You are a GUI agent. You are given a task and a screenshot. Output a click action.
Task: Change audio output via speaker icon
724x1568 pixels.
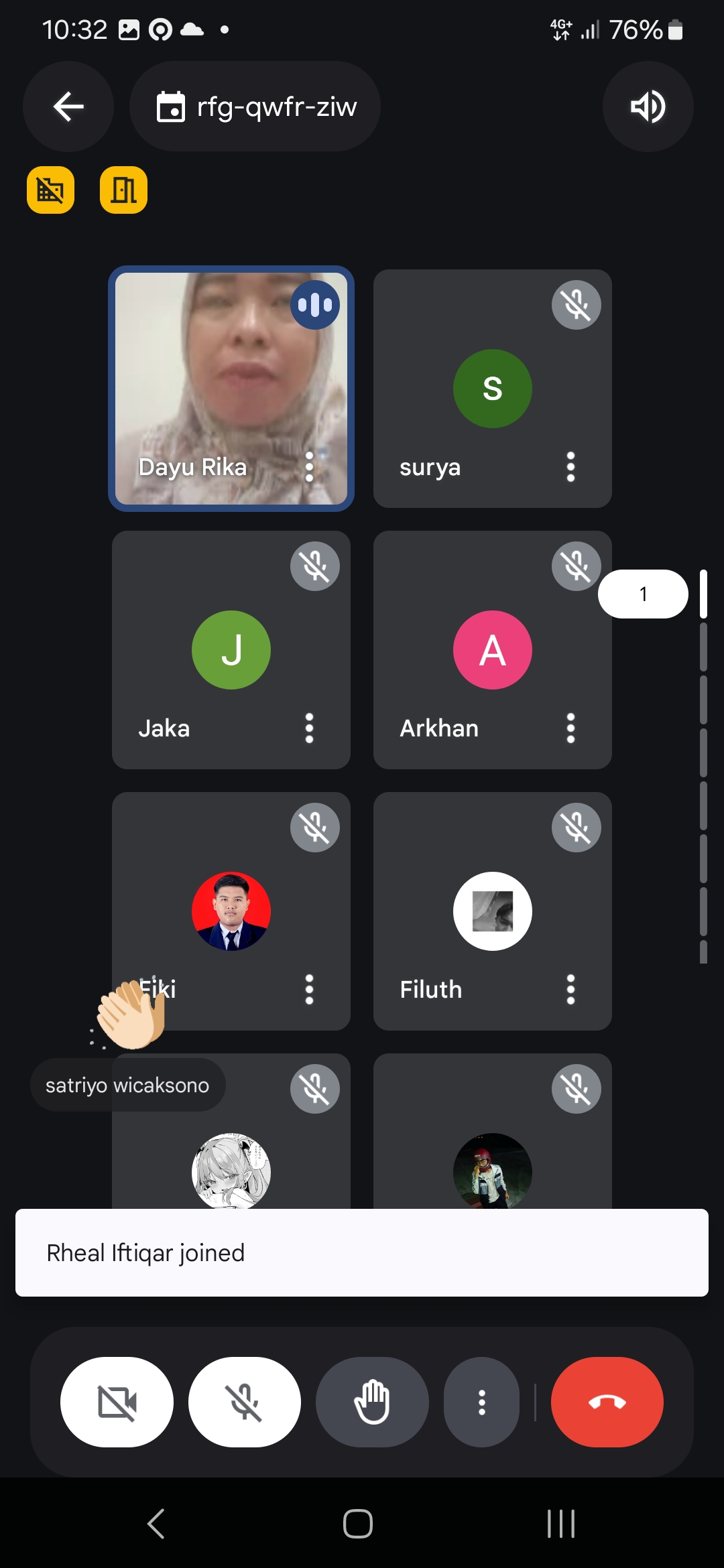[x=648, y=107]
